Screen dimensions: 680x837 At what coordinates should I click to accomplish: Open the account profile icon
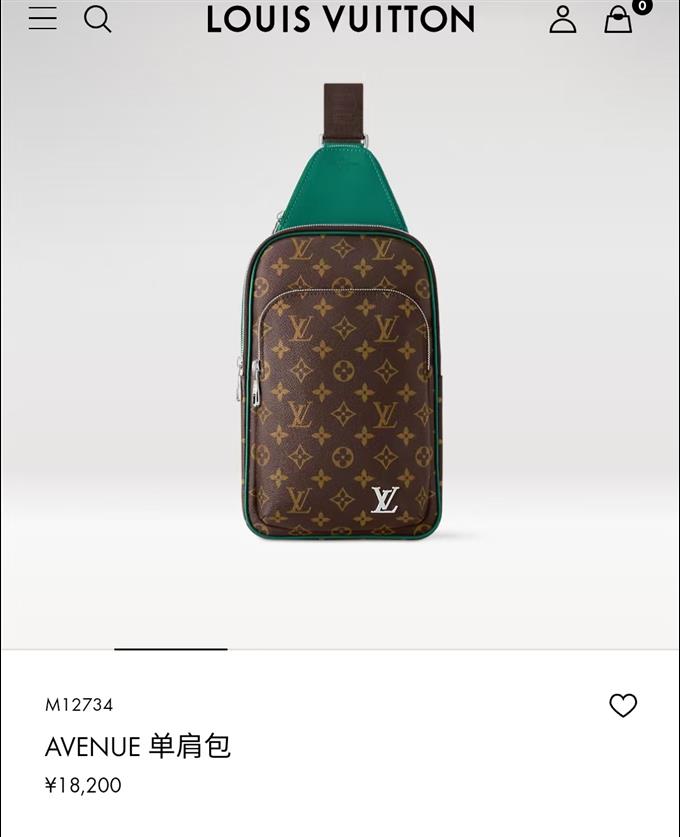coord(563,19)
